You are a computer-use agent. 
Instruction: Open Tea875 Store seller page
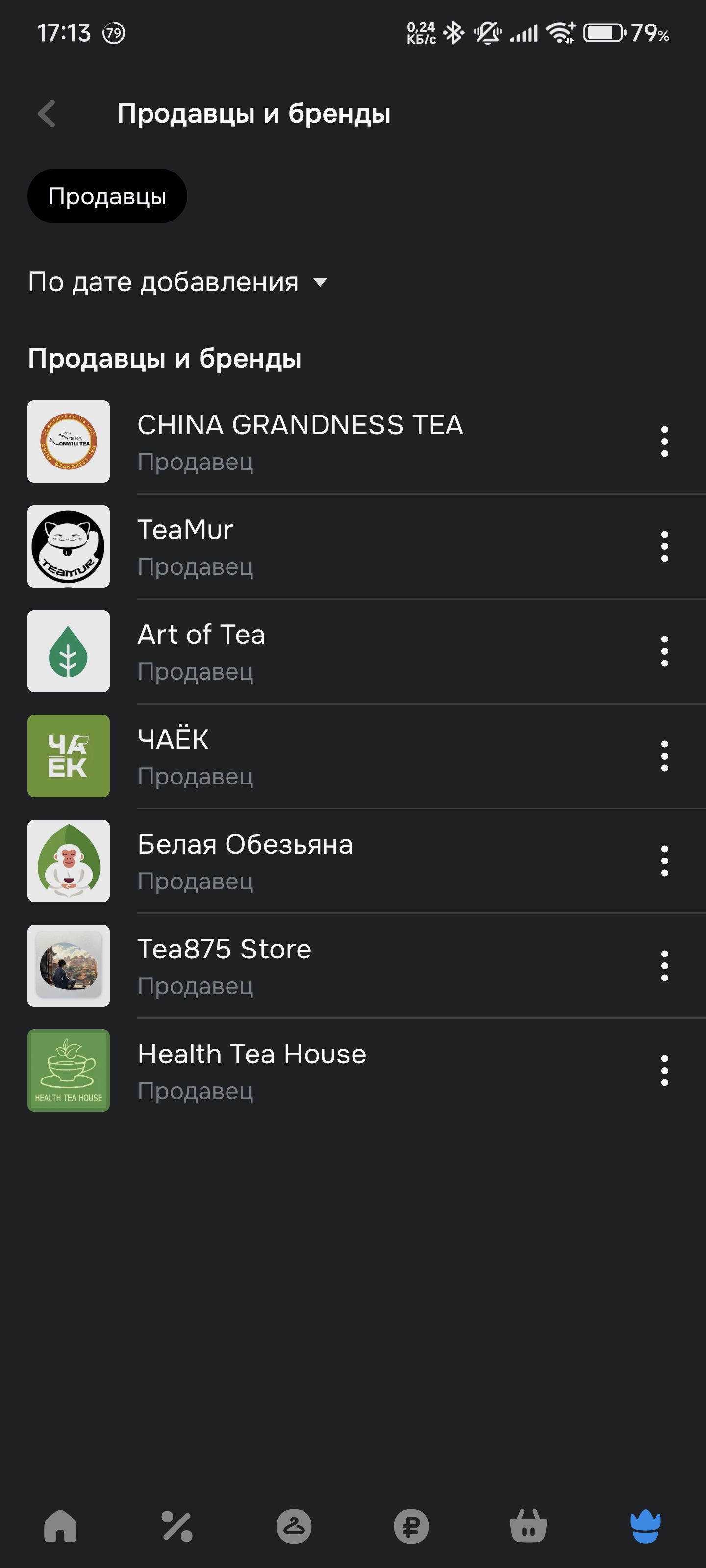point(224,965)
